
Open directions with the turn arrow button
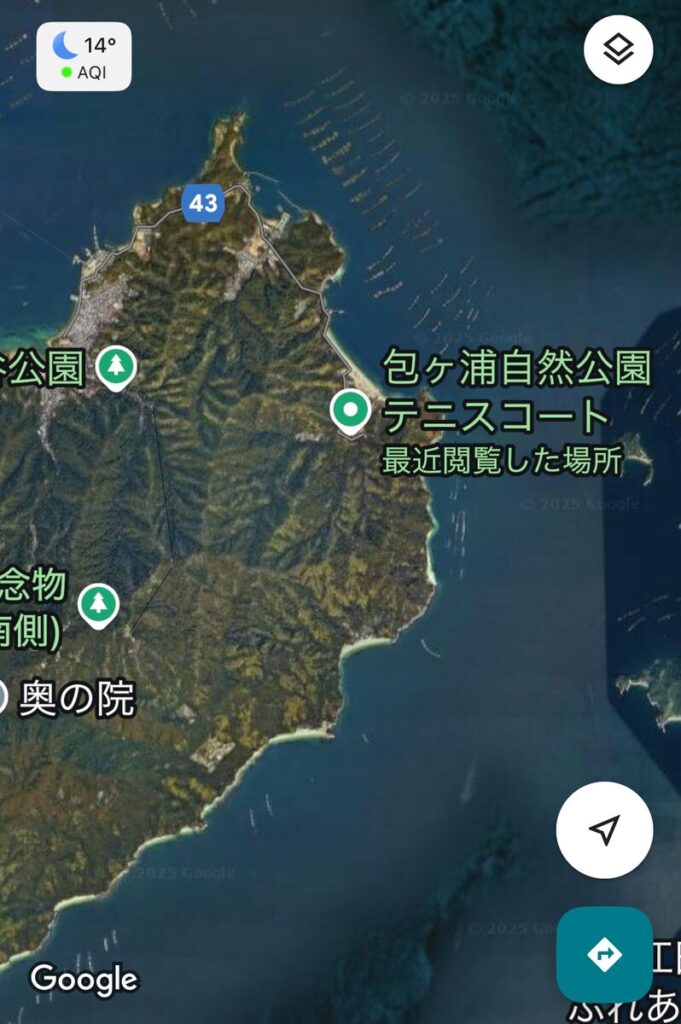[x=604, y=954]
